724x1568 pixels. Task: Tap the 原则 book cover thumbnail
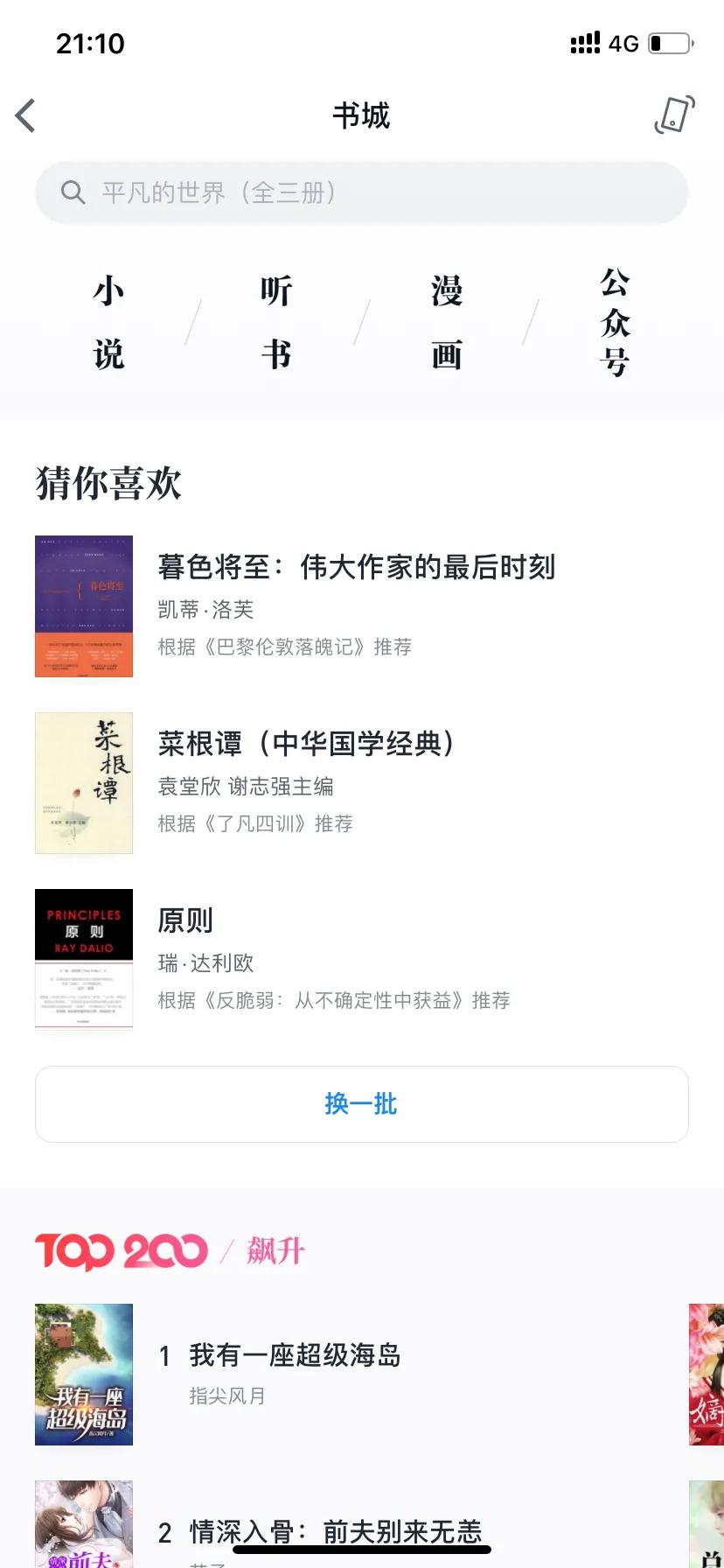83,960
